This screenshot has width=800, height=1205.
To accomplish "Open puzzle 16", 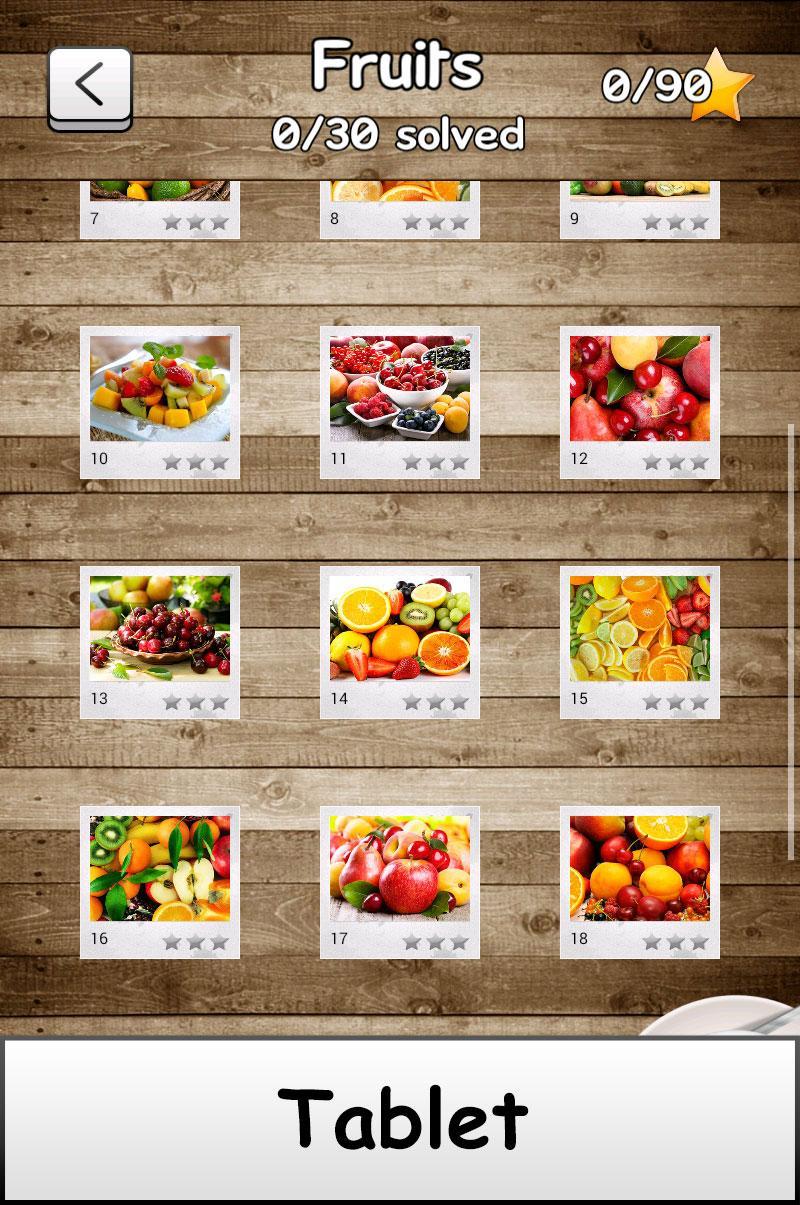I will pos(160,880).
